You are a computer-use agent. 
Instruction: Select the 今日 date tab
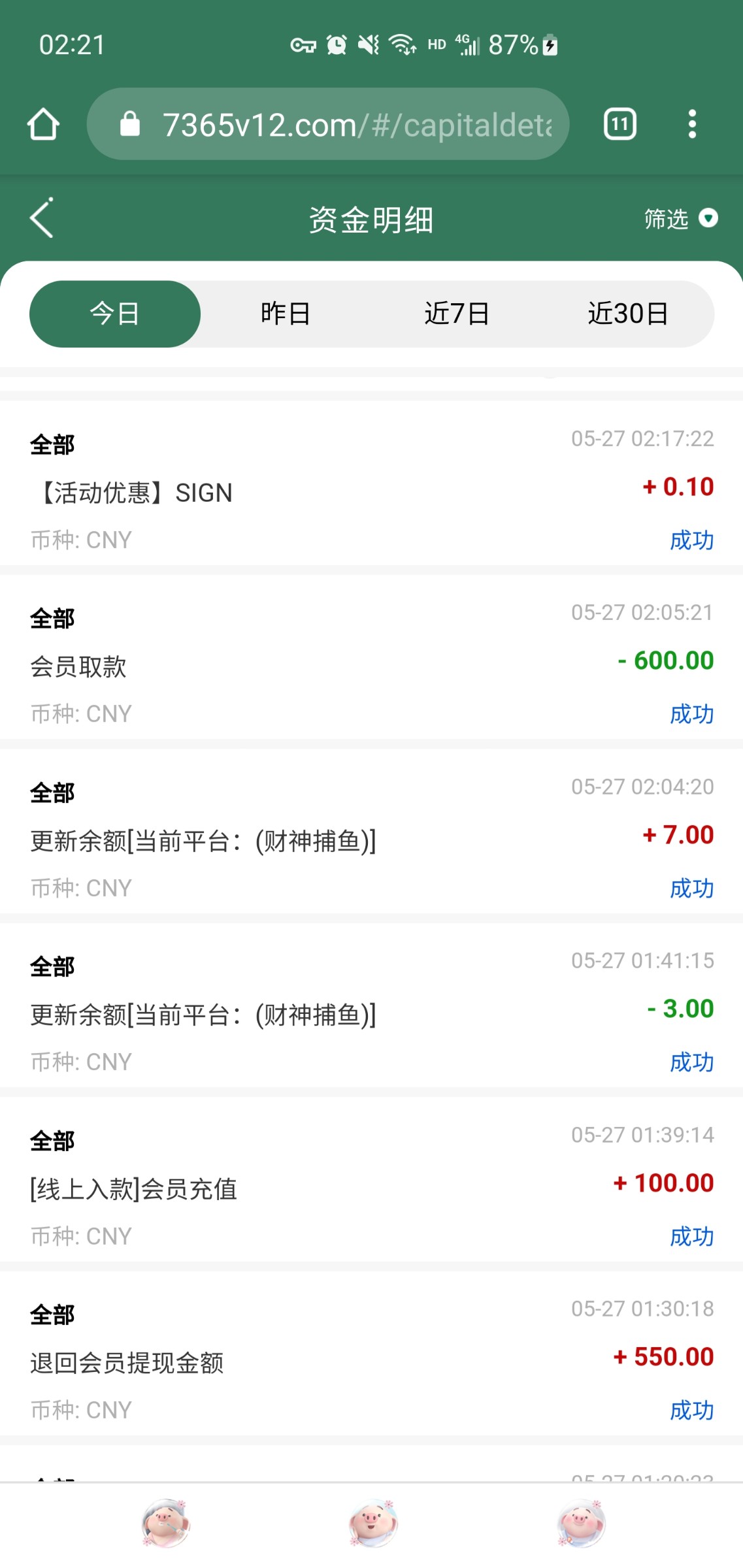click(115, 314)
